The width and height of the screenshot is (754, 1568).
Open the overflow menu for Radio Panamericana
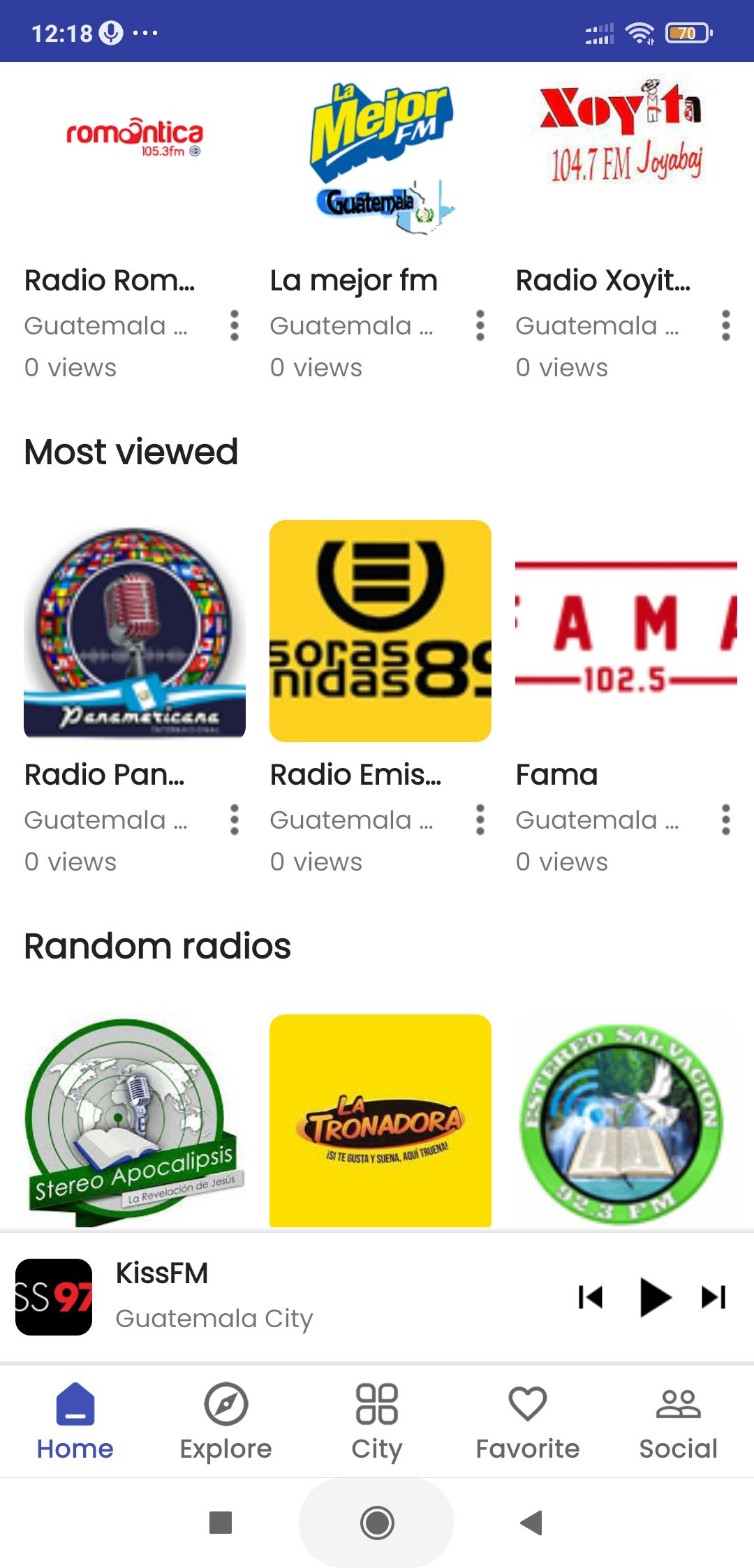point(235,820)
